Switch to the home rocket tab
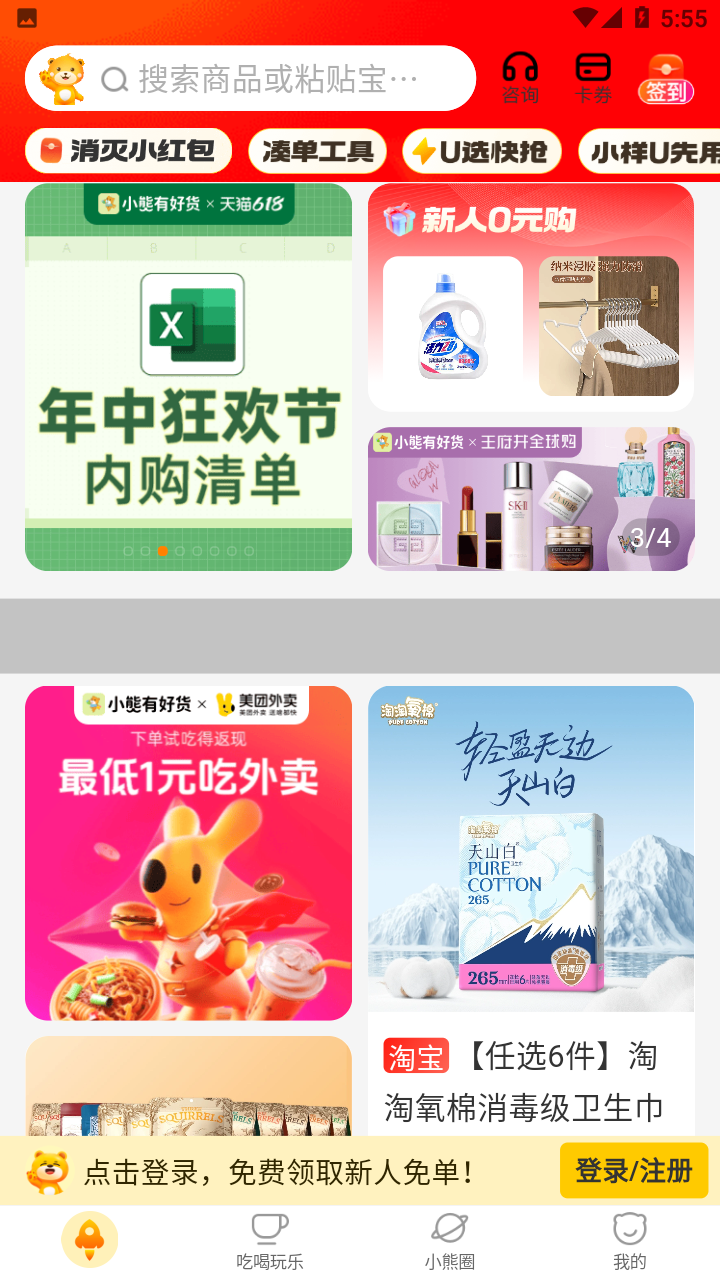 pos(90,1240)
